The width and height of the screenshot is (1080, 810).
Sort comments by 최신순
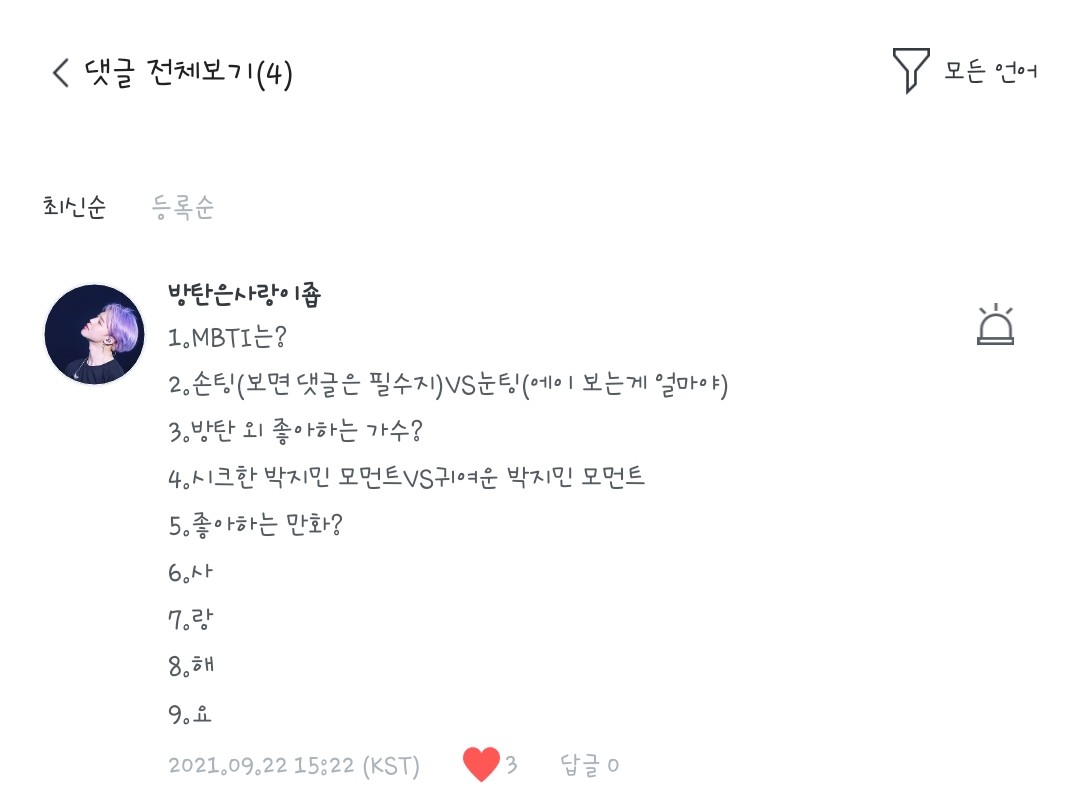(x=74, y=206)
